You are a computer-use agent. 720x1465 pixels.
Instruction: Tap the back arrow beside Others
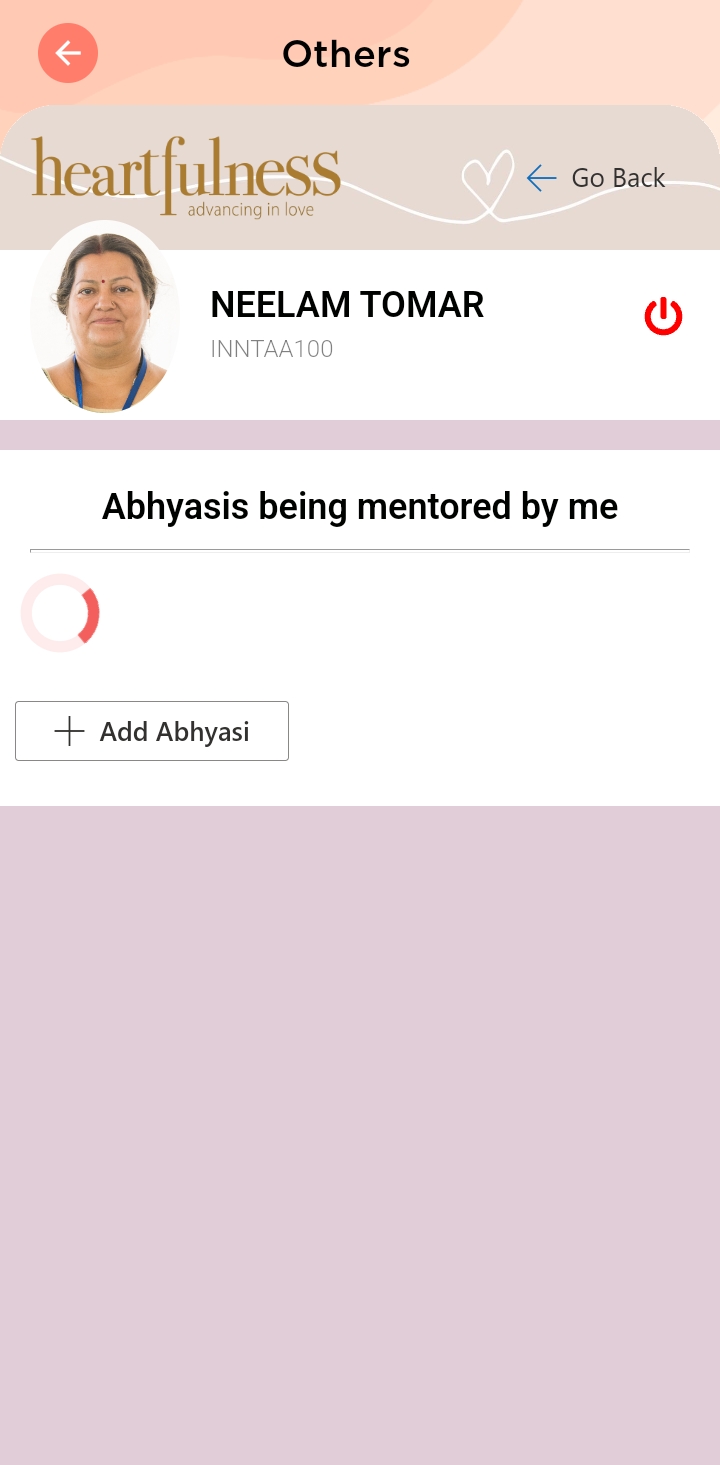tap(68, 53)
